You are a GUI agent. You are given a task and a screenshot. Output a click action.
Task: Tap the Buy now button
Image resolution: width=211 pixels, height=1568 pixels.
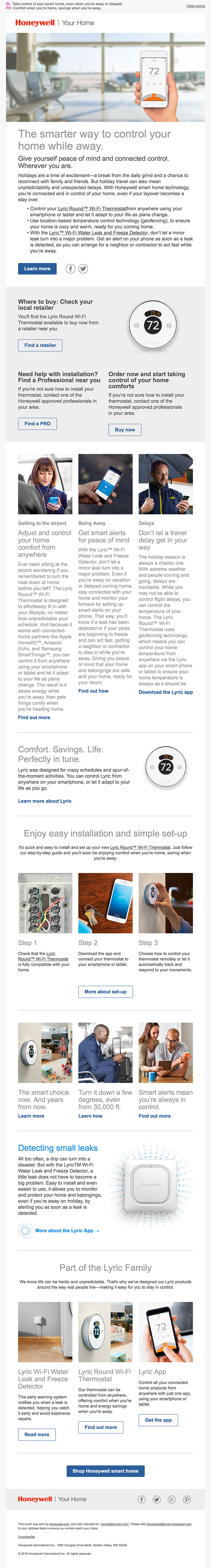click(125, 429)
